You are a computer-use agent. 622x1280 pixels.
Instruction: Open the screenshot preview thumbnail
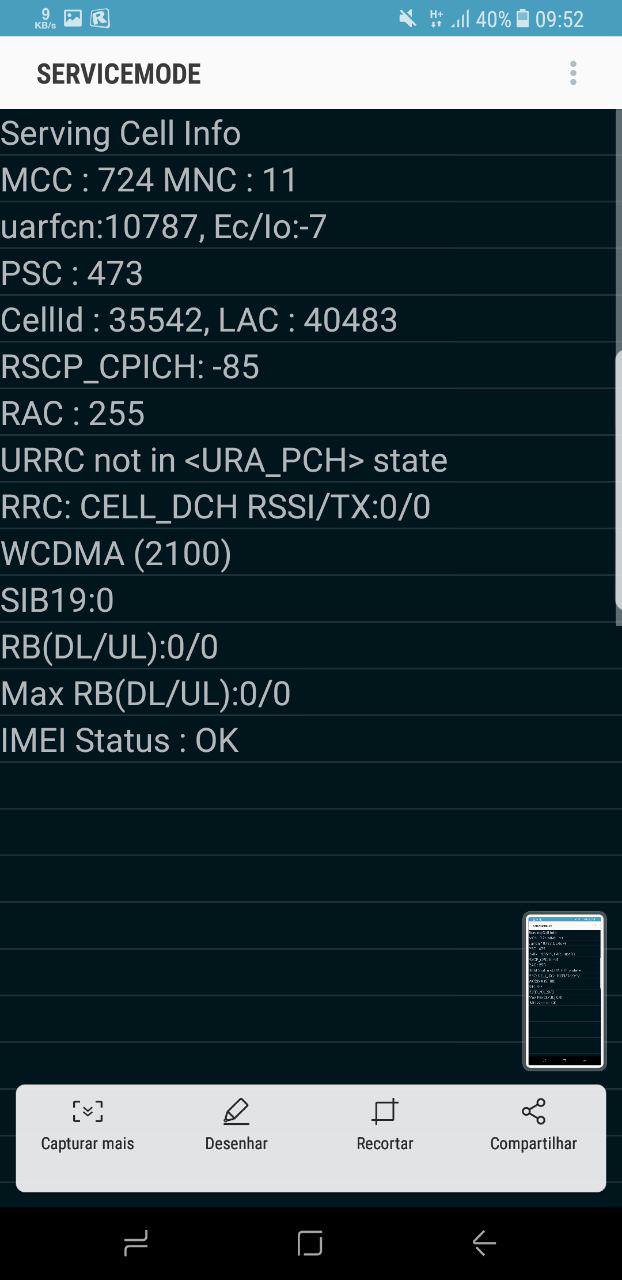(564, 990)
